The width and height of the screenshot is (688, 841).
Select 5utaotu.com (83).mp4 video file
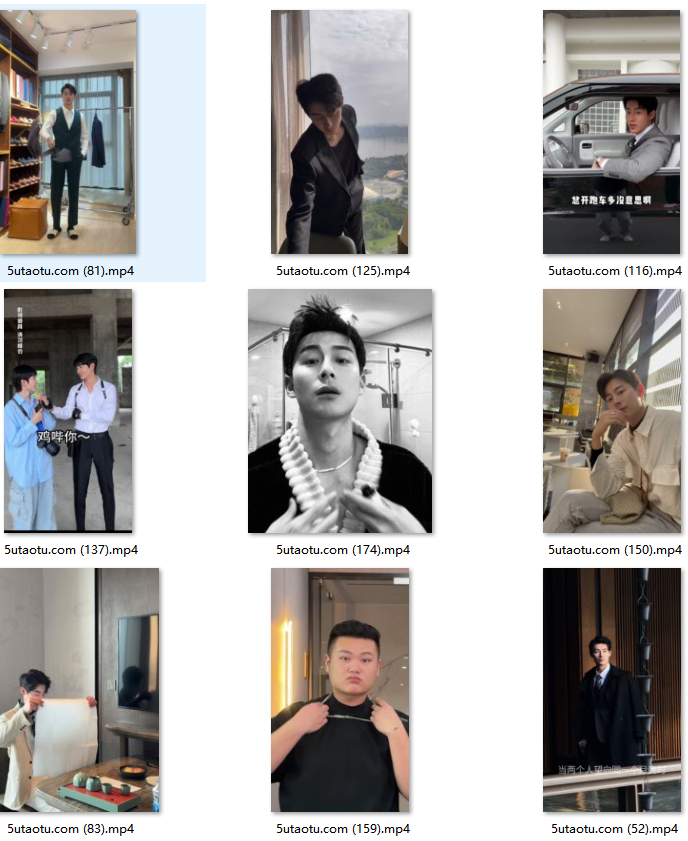[x=80, y=690]
